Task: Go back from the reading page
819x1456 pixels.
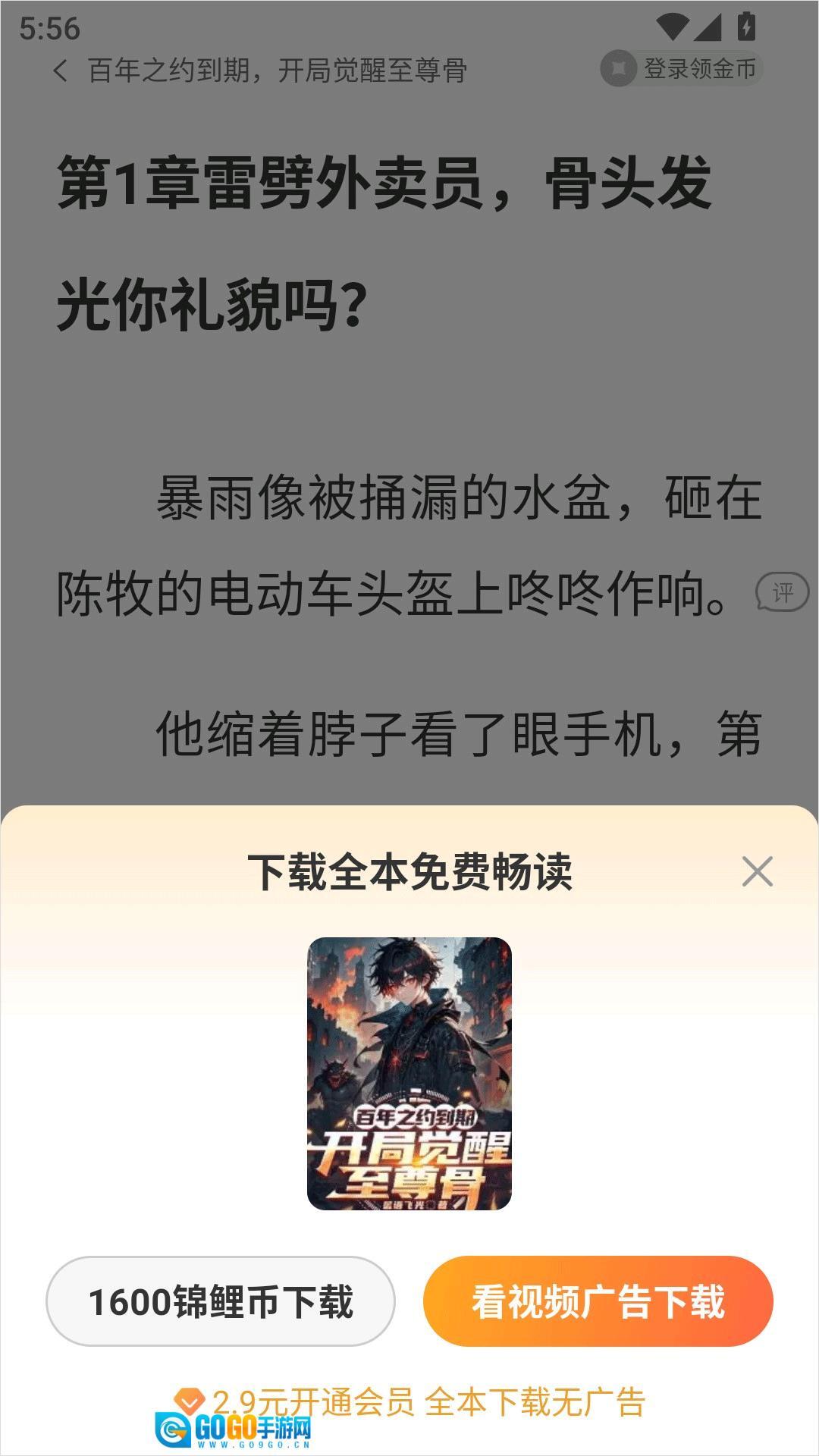Action: coord(61,71)
